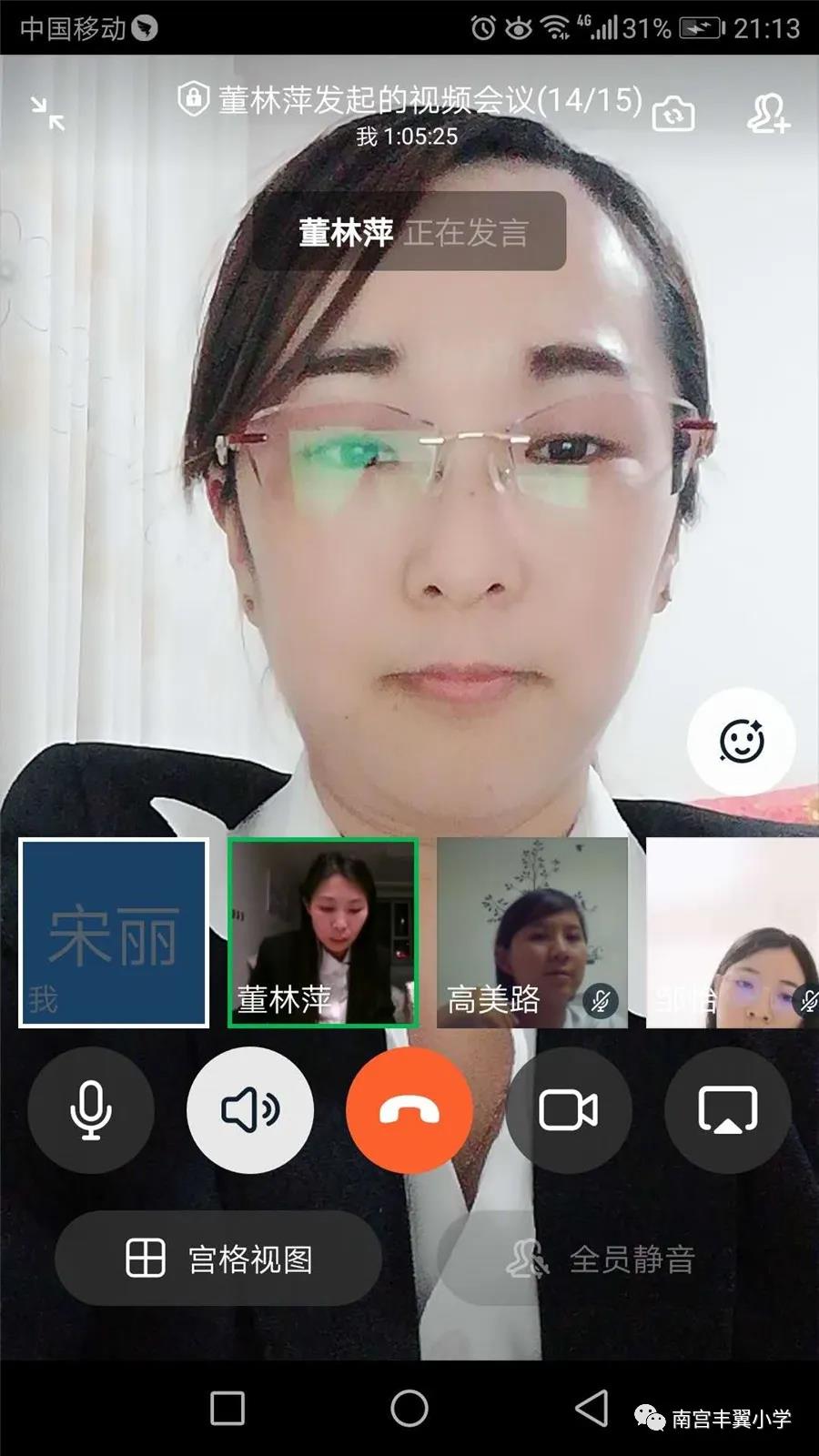Select the 宋丽 participant tile
819x1456 pixels.
point(114,933)
